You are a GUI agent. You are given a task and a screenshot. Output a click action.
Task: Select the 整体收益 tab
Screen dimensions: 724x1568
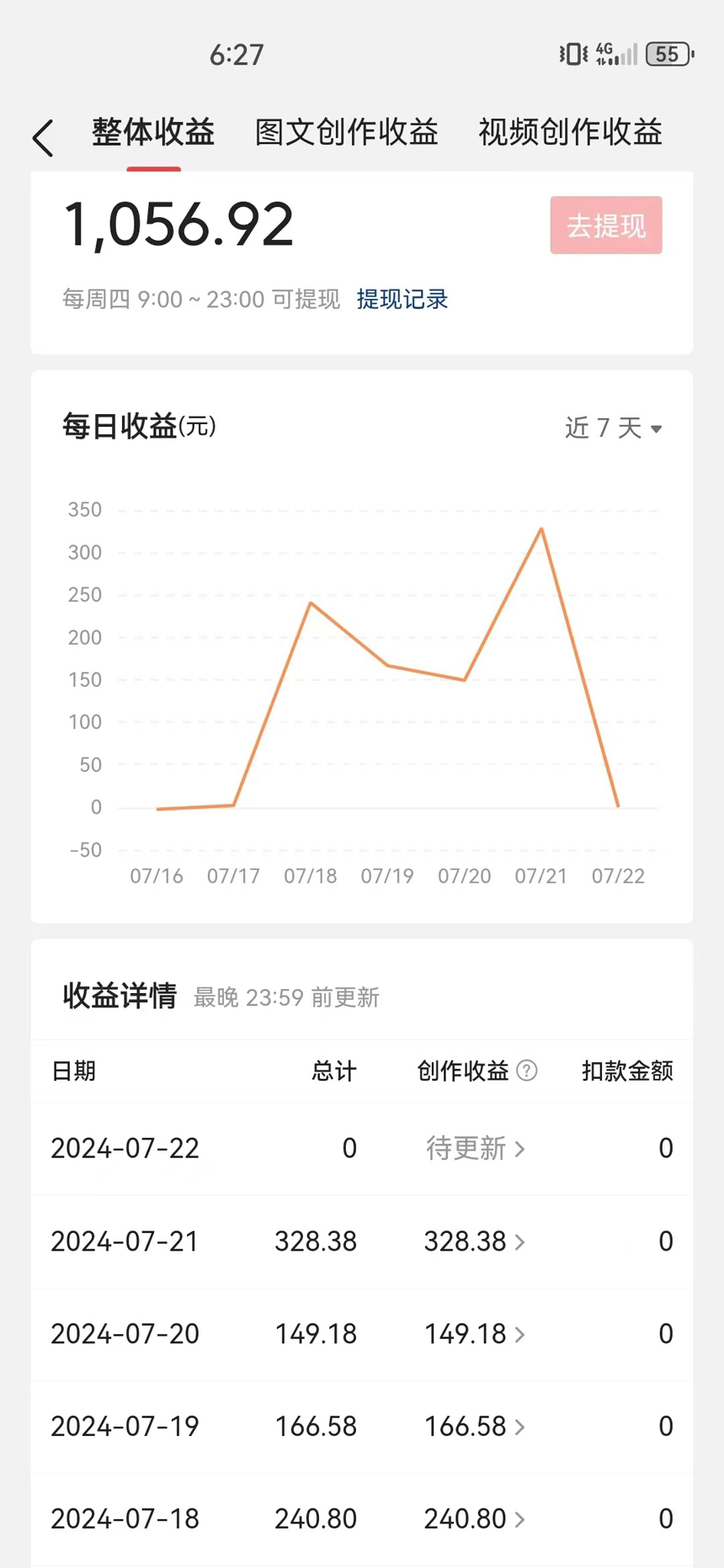point(153,132)
